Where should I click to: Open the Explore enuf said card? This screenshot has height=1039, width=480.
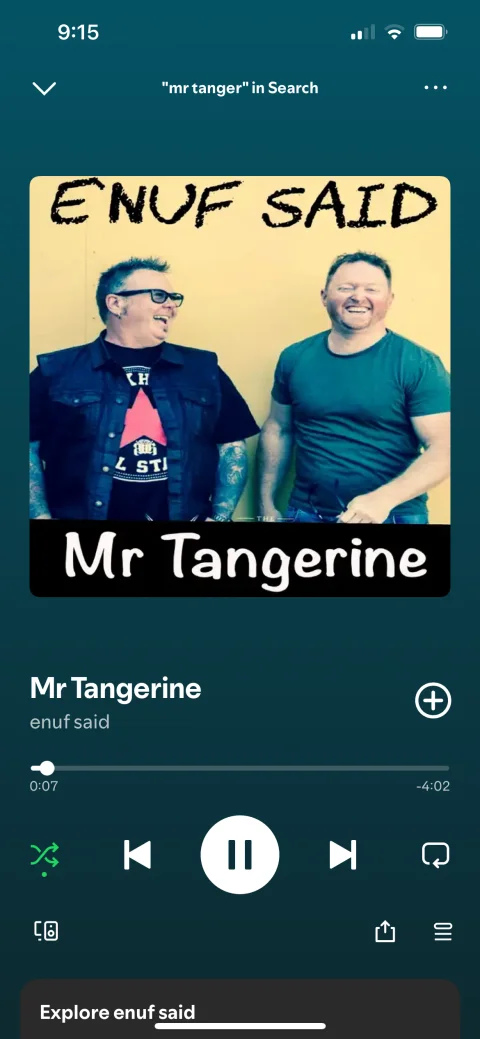[x=240, y=1010]
